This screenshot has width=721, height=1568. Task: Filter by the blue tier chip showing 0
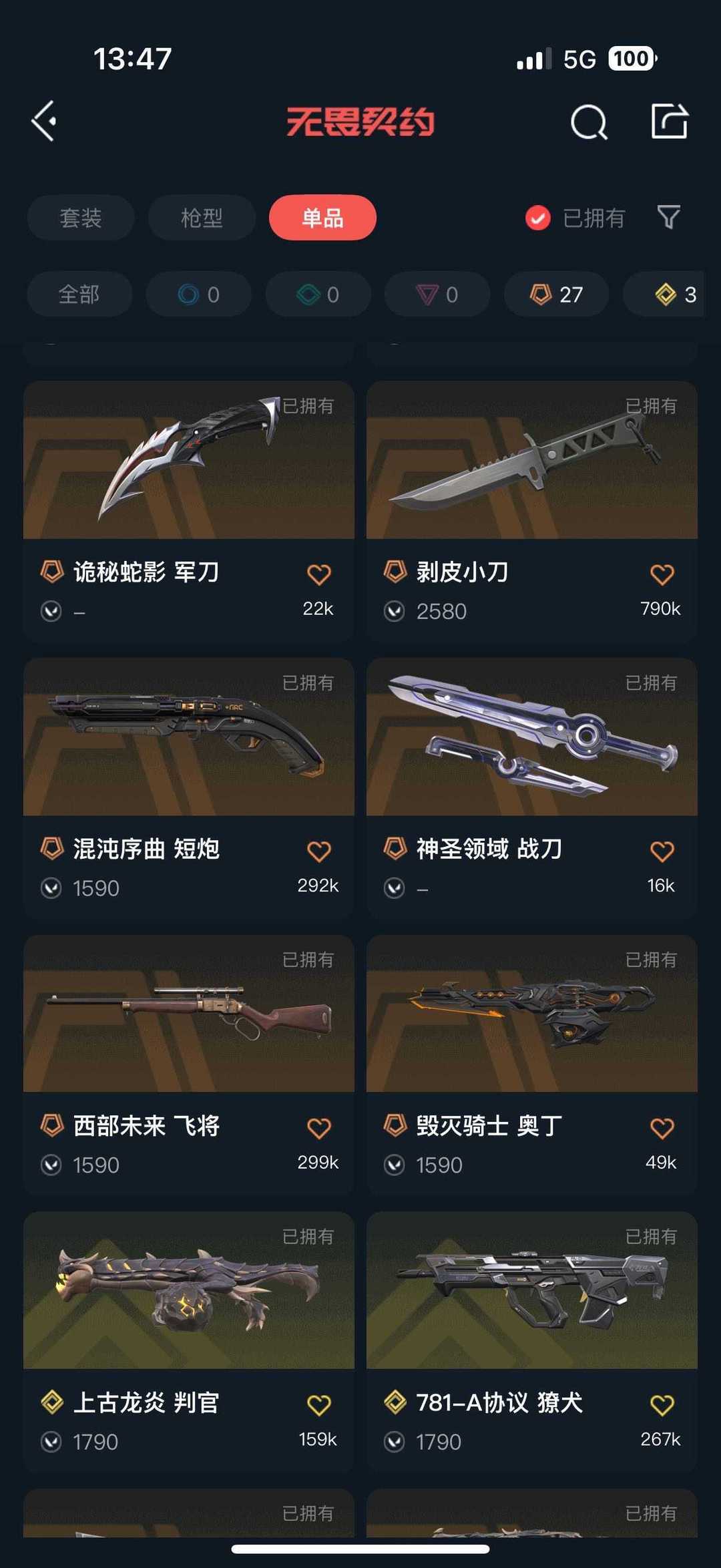[198, 294]
